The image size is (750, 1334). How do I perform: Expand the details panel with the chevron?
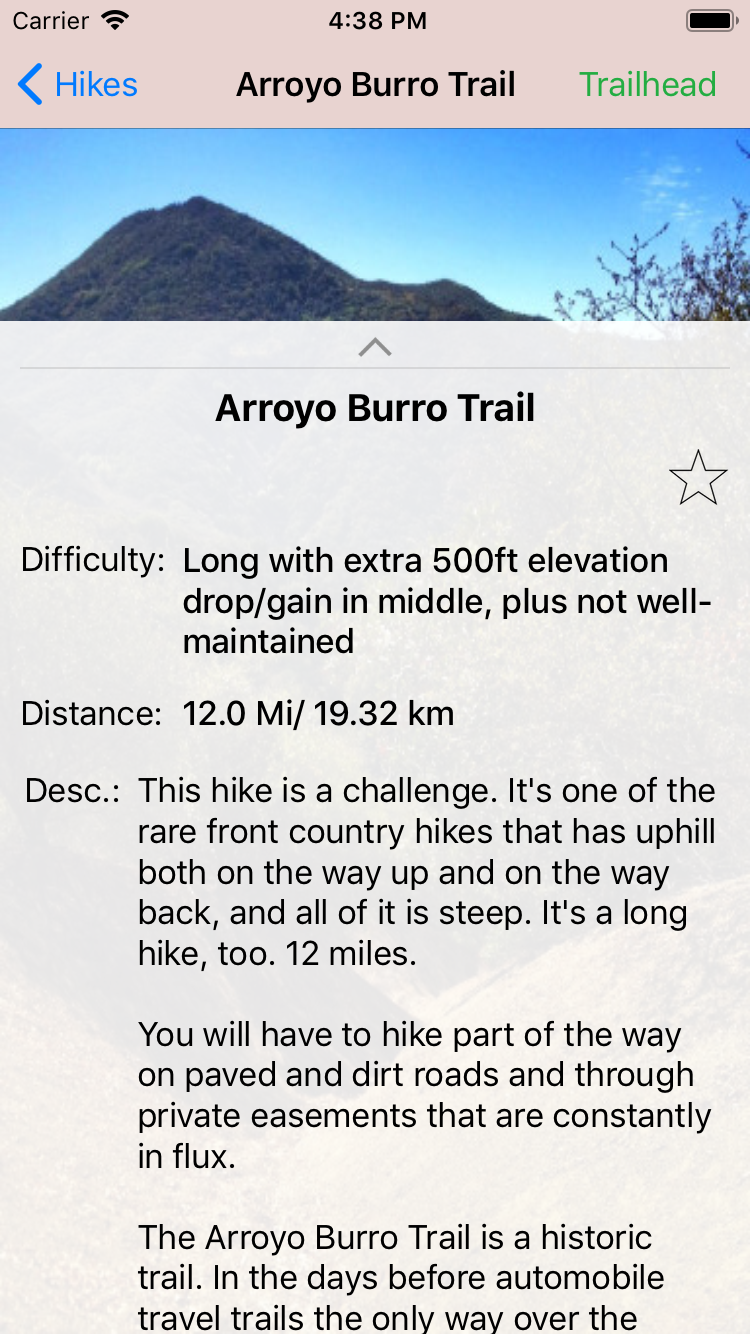pos(375,347)
